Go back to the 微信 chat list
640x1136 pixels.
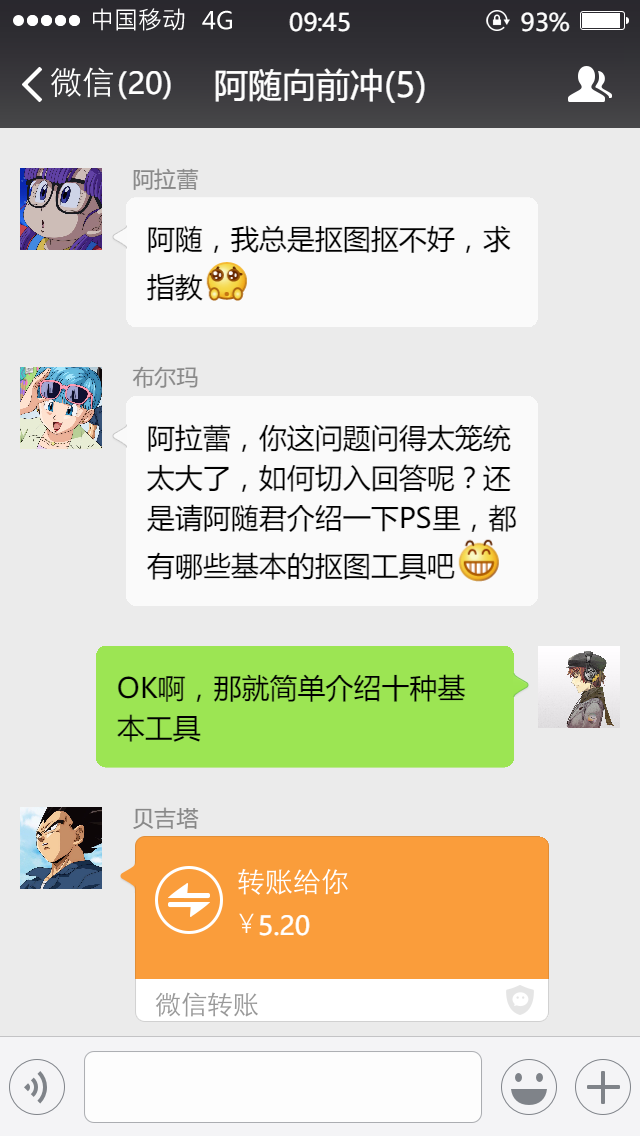coord(96,85)
